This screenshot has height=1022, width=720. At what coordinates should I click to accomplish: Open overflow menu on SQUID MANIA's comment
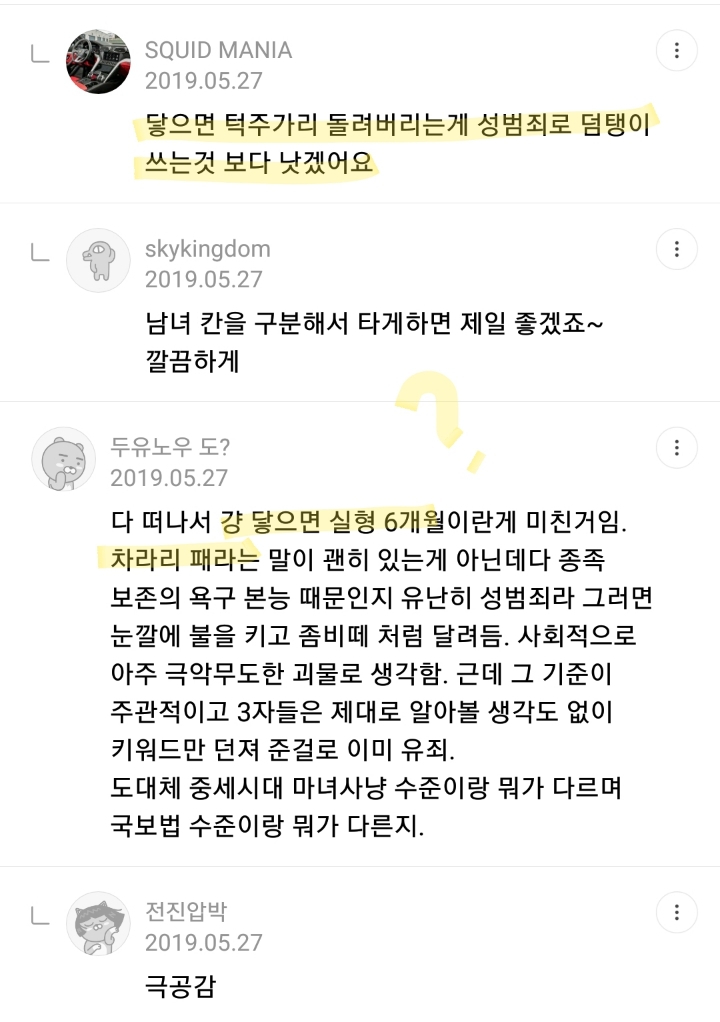[677, 50]
